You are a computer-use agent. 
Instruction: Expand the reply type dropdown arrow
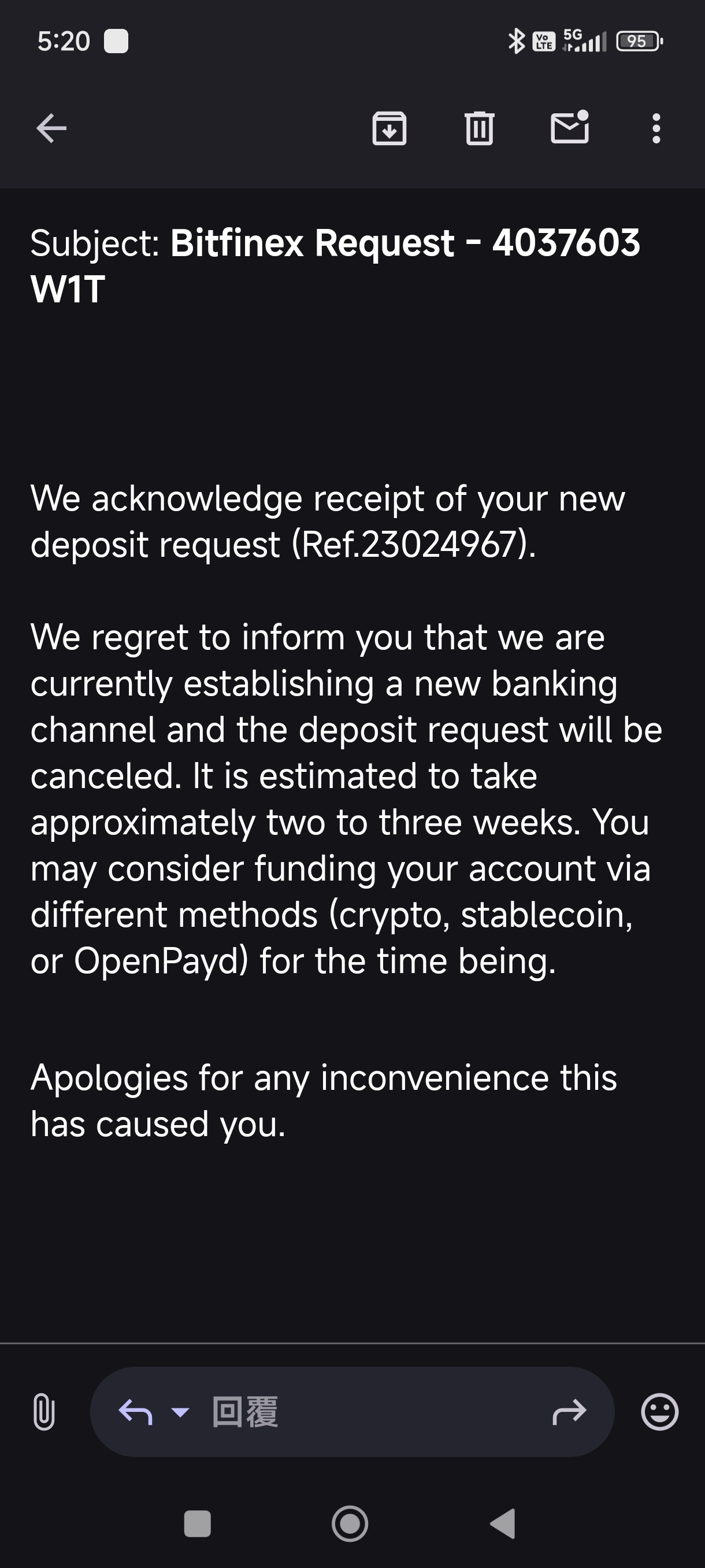pyautogui.click(x=180, y=1411)
